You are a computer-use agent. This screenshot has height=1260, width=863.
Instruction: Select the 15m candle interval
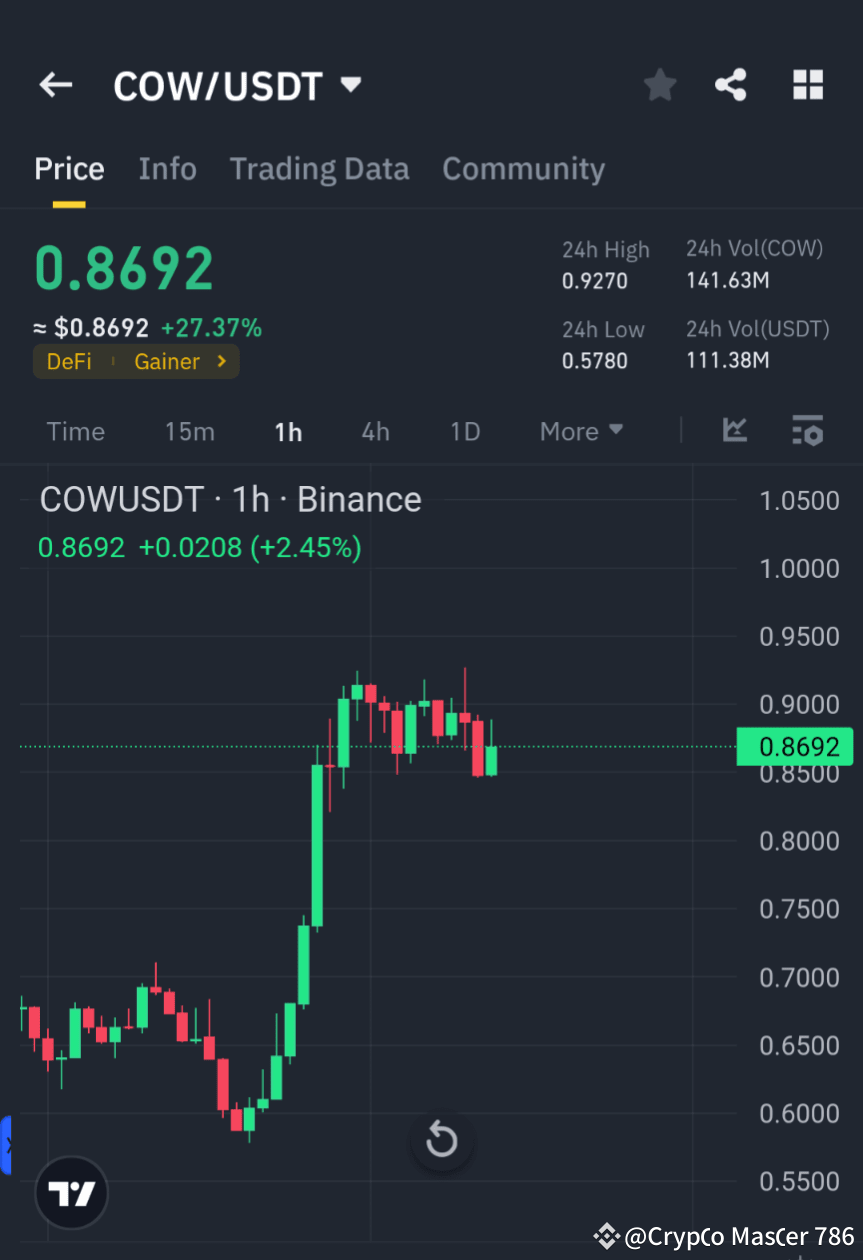(x=189, y=431)
